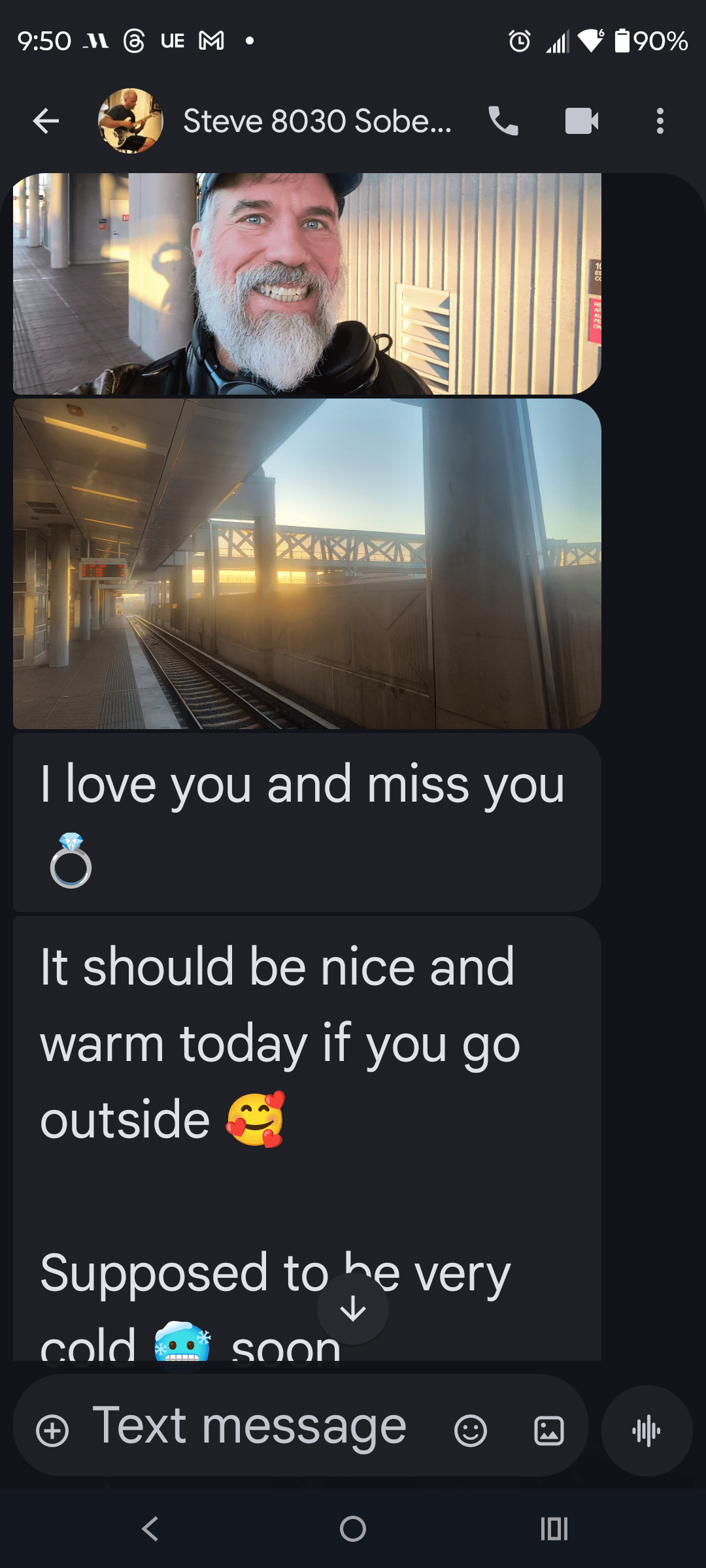Focus the Text message field

pyautogui.click(x=250, y=1428)
